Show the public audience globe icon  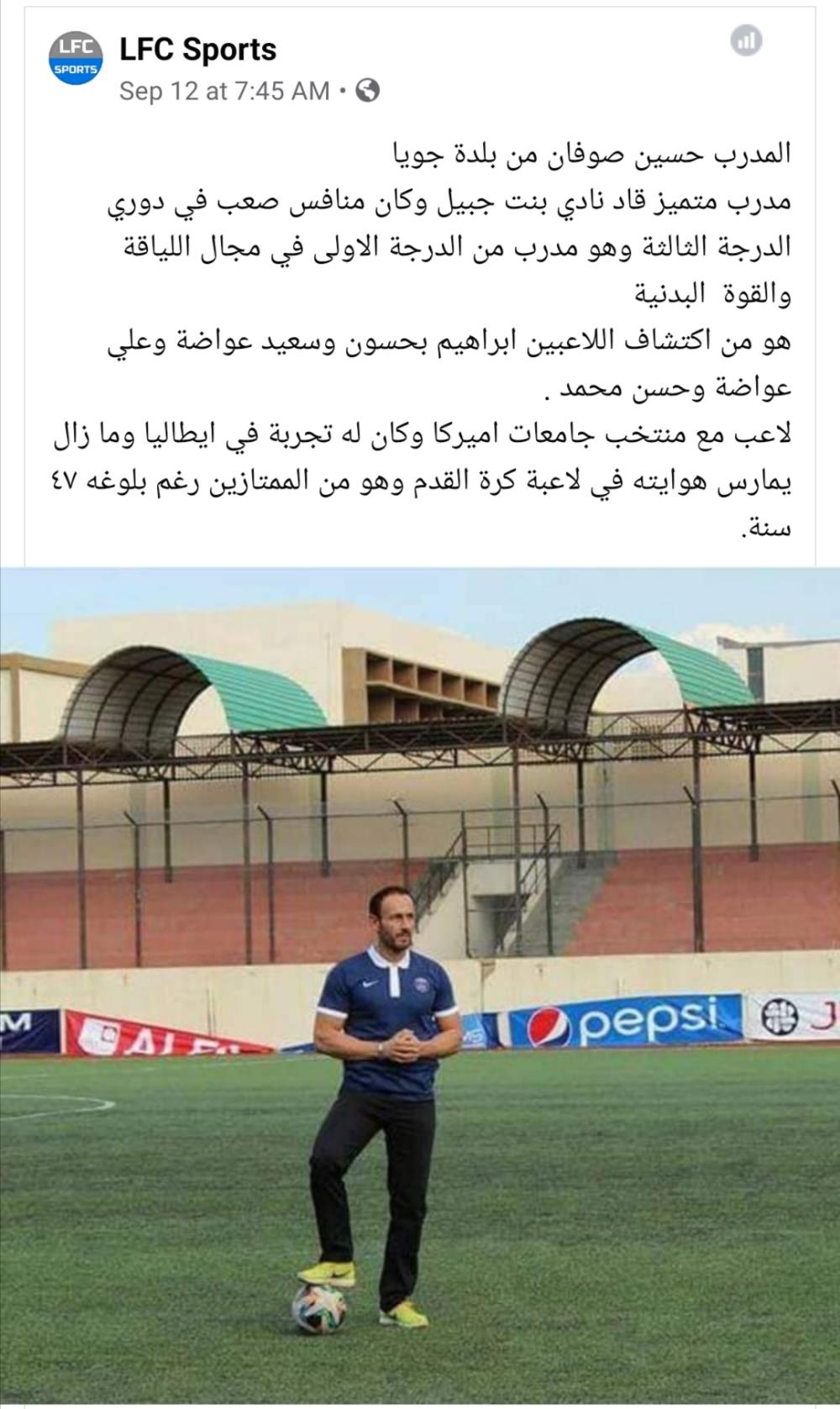pyautogui.click(x=368, y=91)
